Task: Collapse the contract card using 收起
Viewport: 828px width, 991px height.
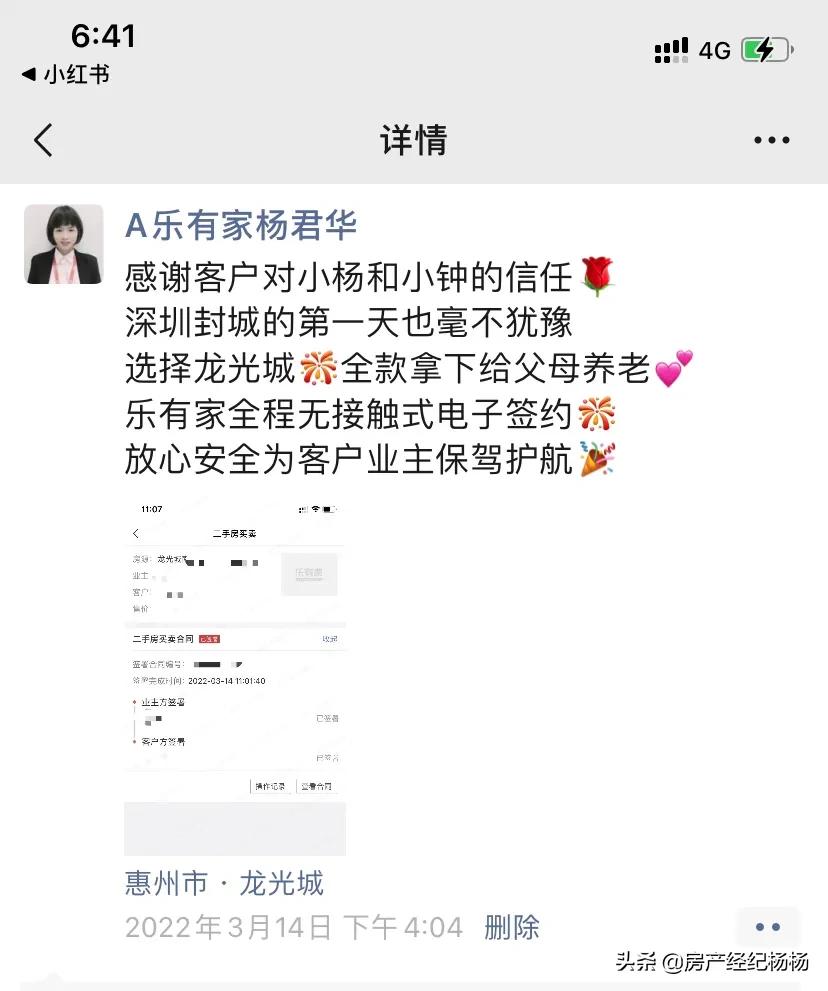Action: tap(331, 638)
